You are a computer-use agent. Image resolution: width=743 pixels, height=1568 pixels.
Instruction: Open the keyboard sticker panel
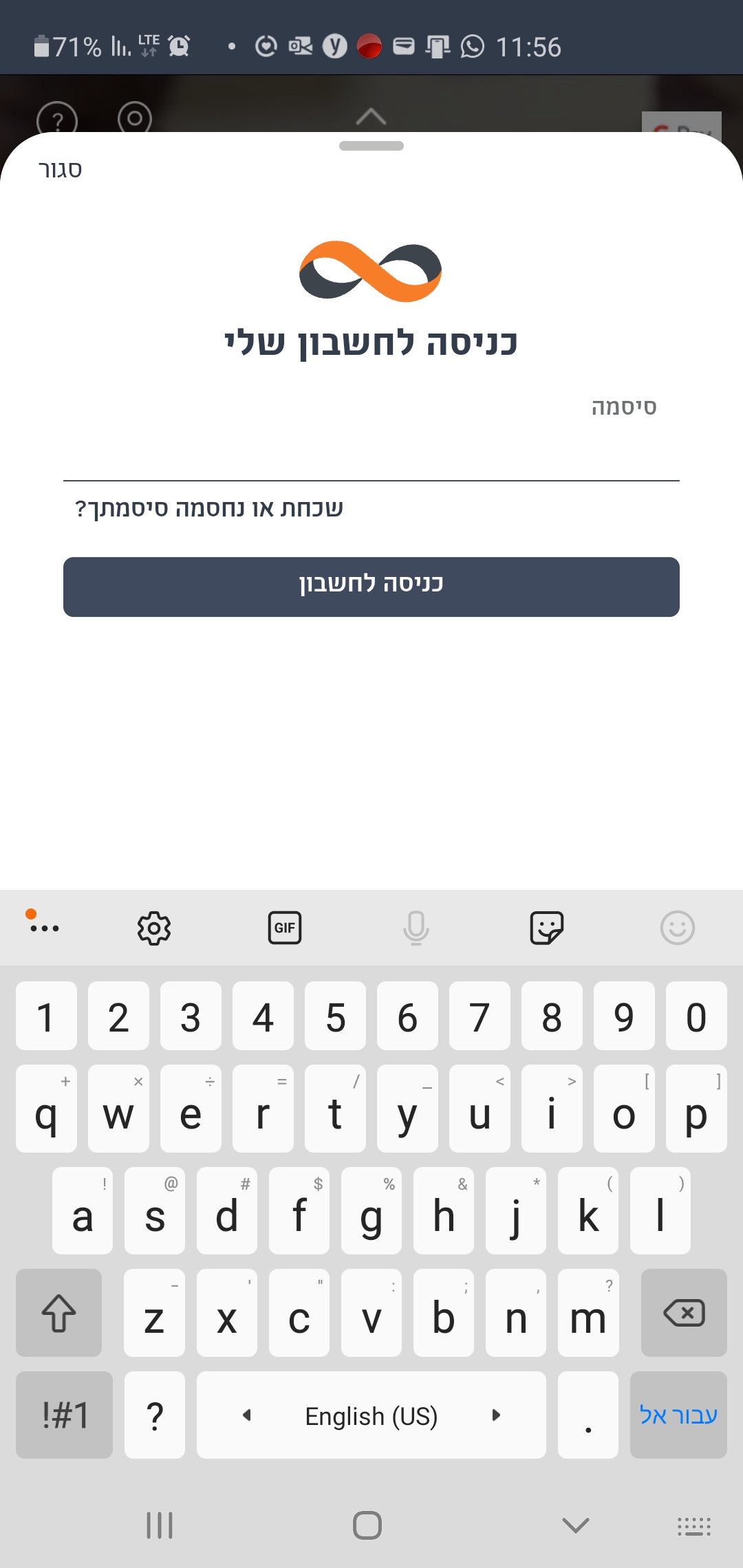pos(547,928)
